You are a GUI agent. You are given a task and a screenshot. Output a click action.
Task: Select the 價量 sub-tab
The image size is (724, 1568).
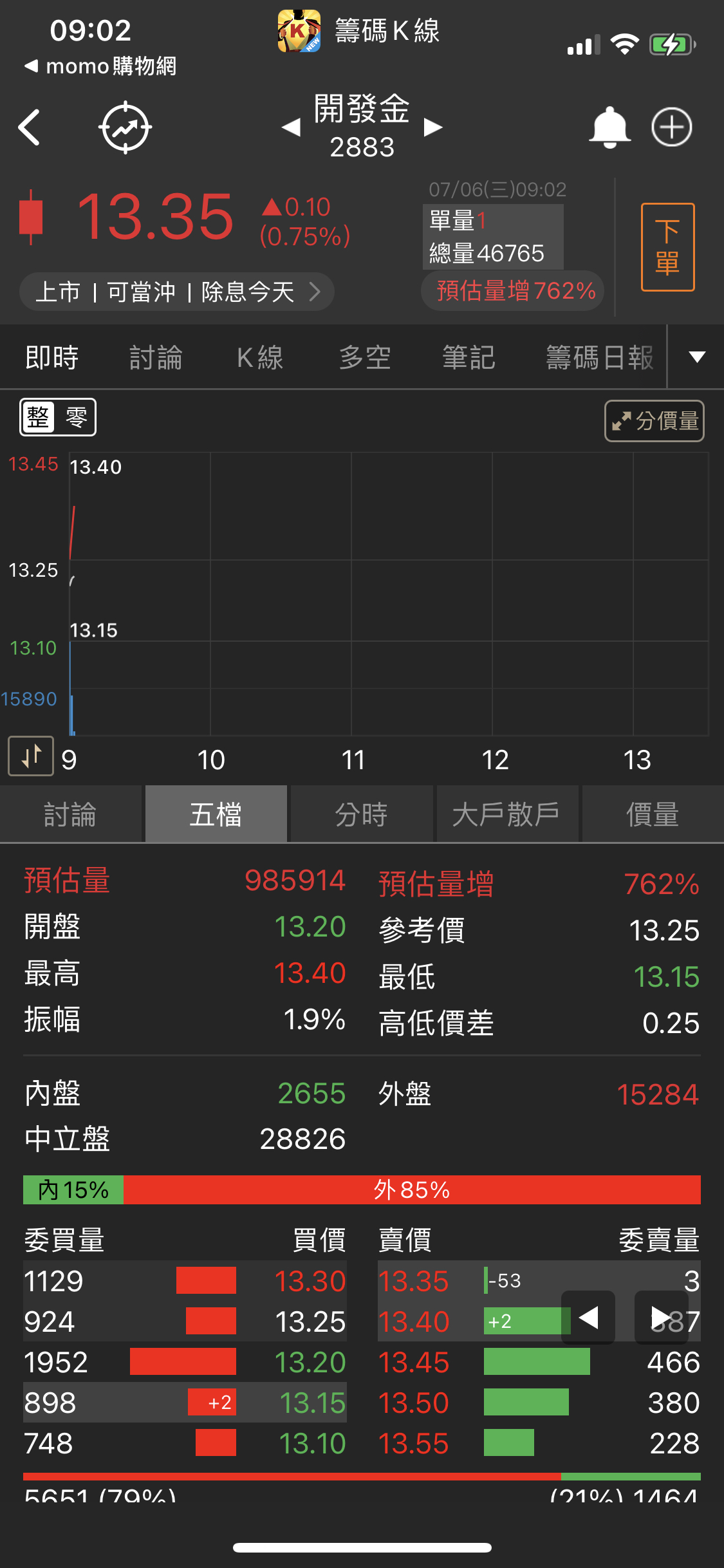(652, 814)
